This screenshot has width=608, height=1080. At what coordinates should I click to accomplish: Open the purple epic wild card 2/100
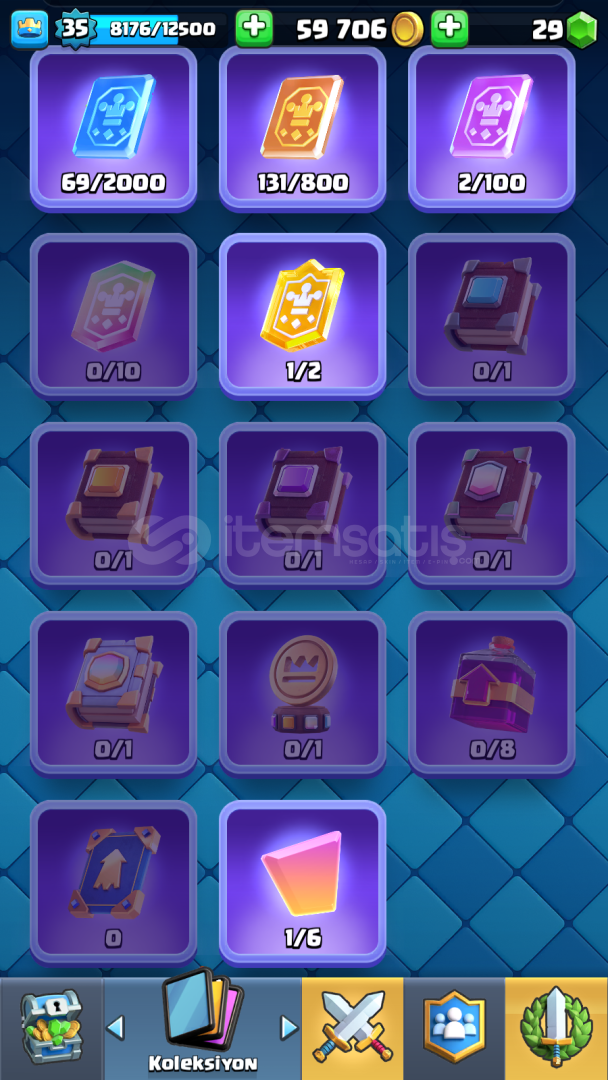(492, 128)
